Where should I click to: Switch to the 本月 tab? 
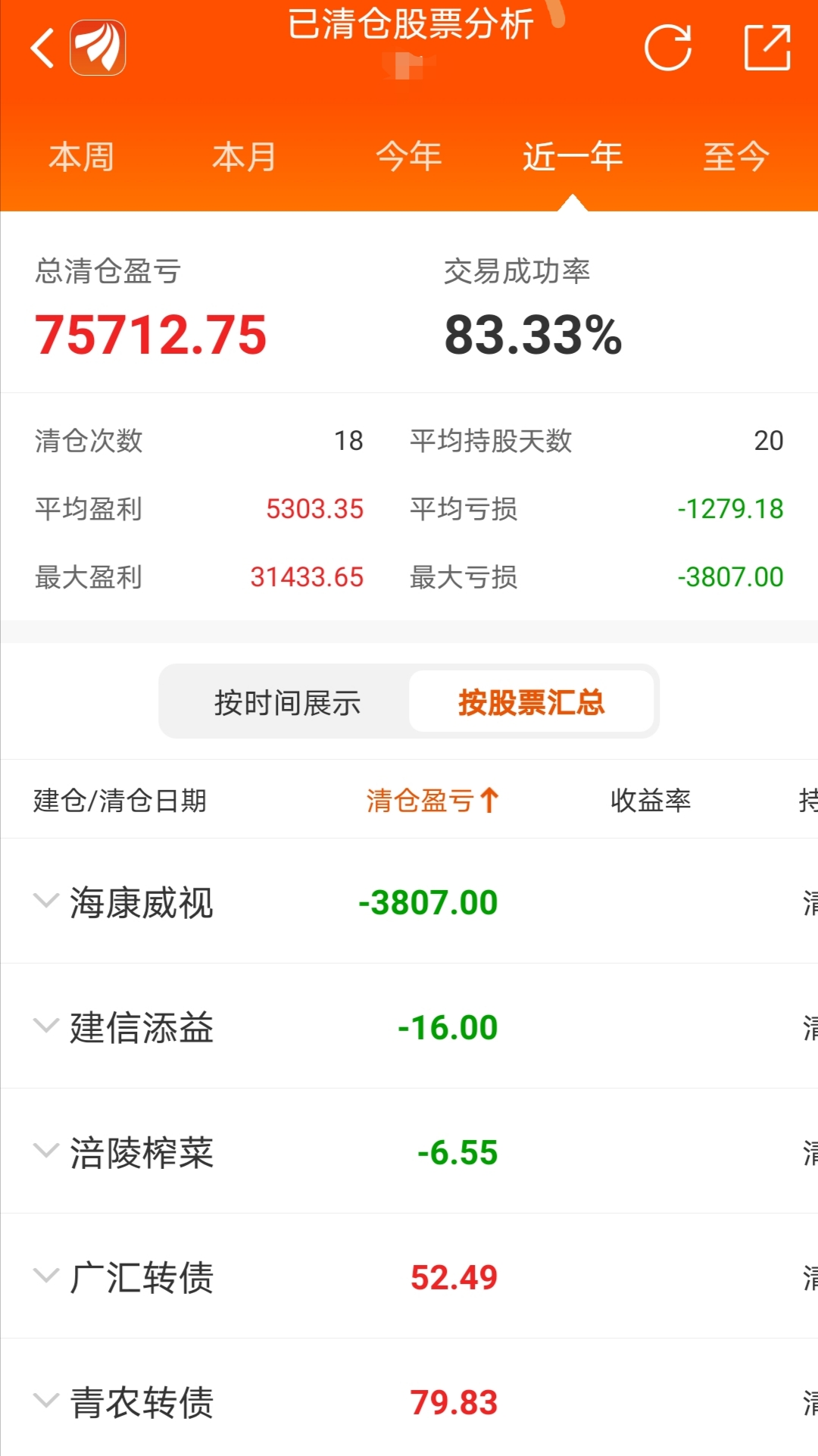[x=245, y=157]
